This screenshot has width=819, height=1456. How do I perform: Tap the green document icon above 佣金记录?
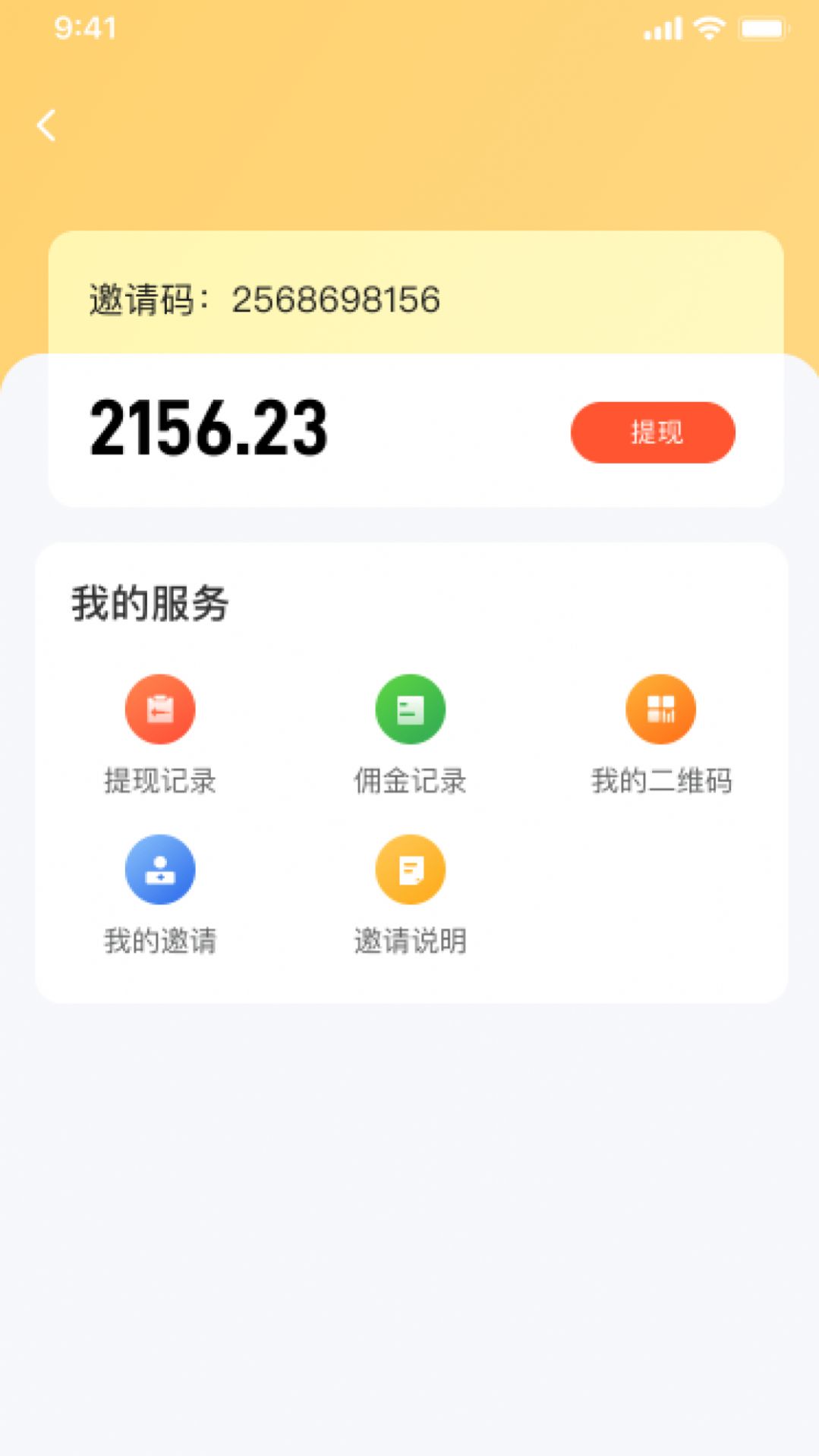410,708
